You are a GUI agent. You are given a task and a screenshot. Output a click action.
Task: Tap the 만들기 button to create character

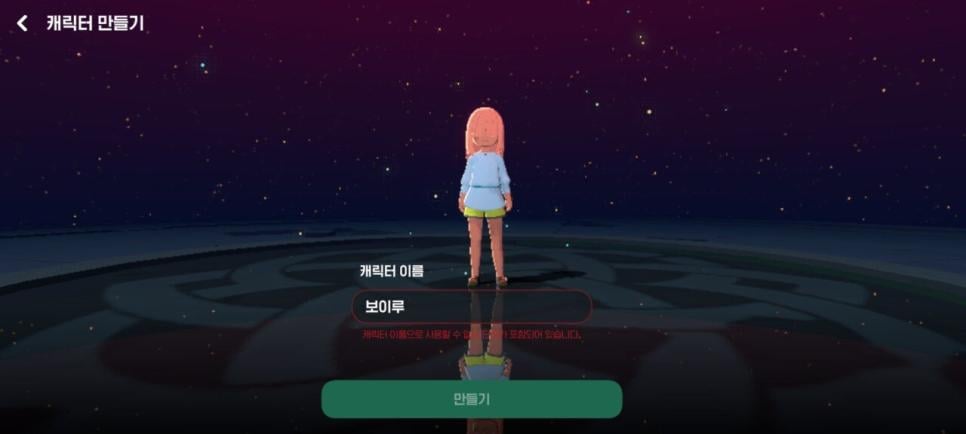point(471,399)
